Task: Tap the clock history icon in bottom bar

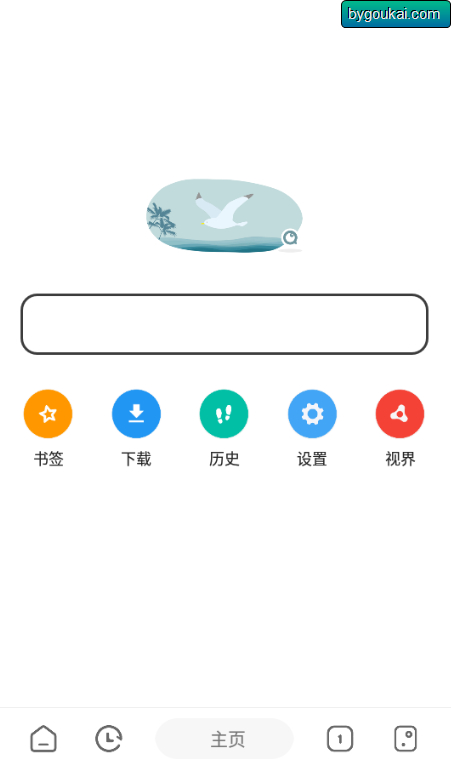Action: coord(108,738)
